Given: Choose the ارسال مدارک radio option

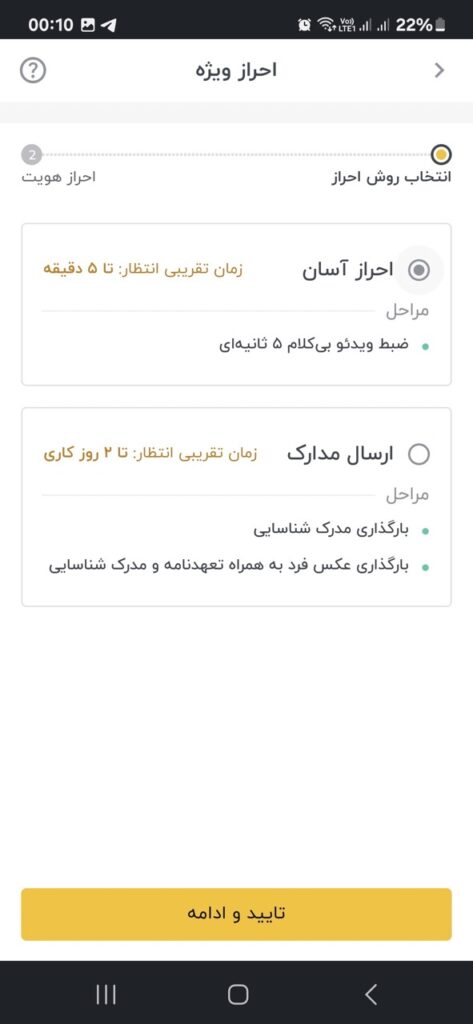Looking at the screenshot, I should (x=419, y=454).
